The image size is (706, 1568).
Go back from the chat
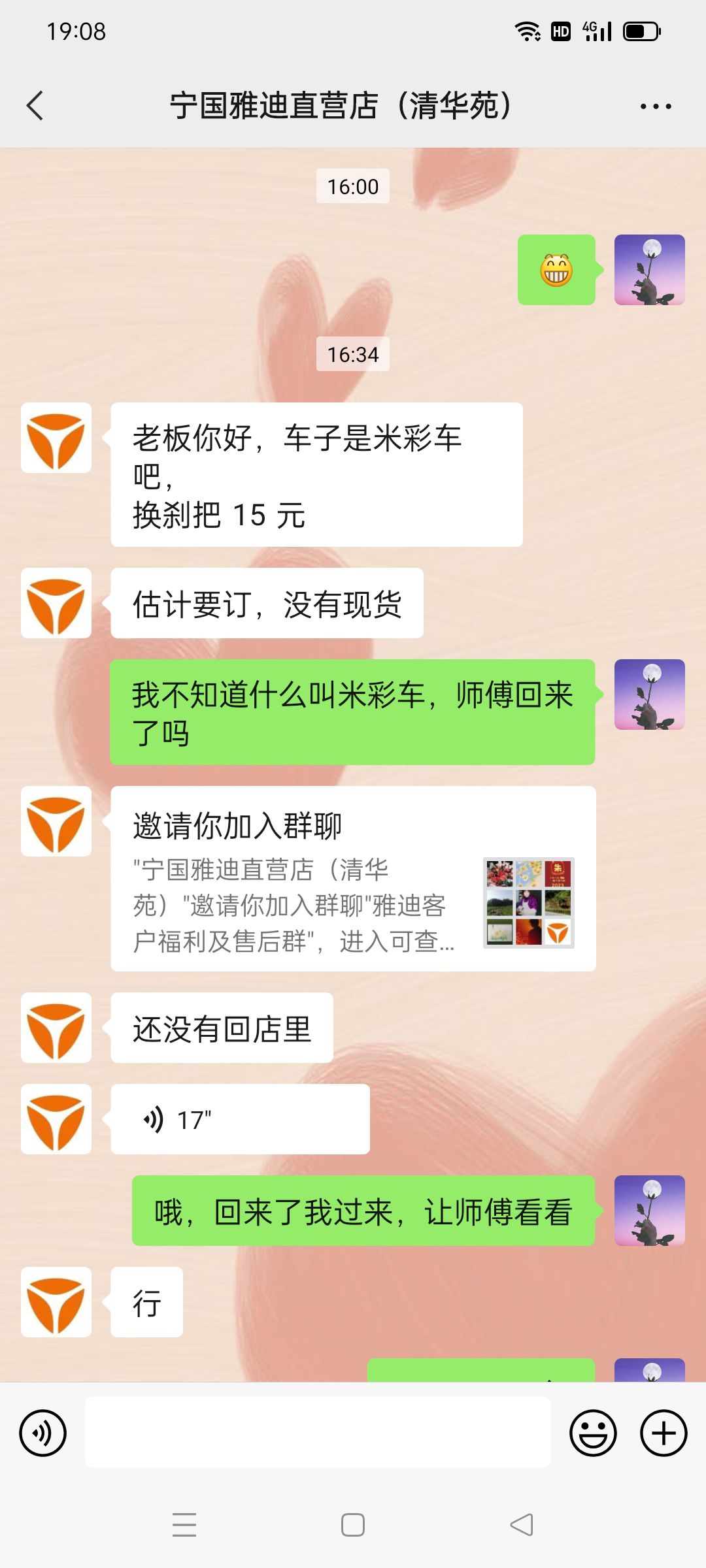35,106
